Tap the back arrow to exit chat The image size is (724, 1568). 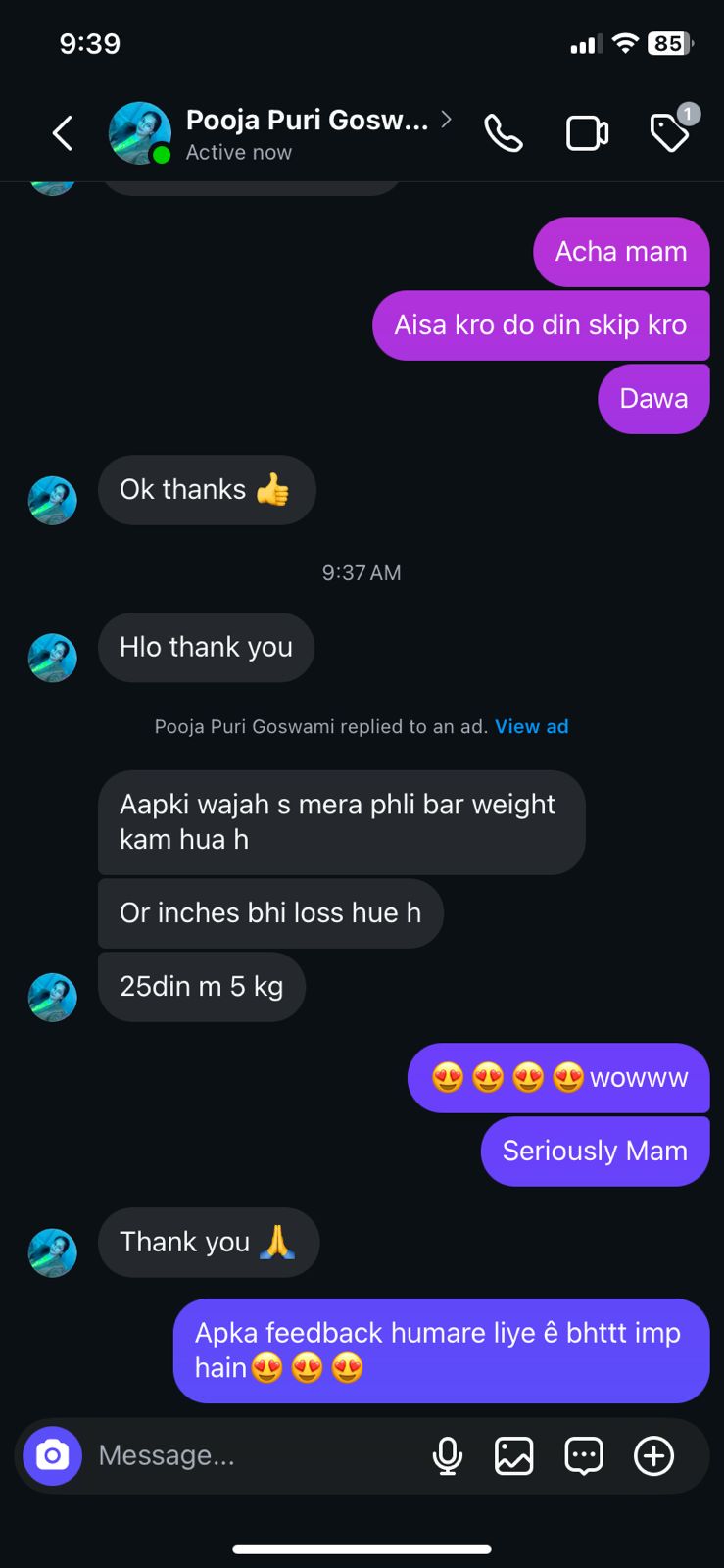pos(62,132)
